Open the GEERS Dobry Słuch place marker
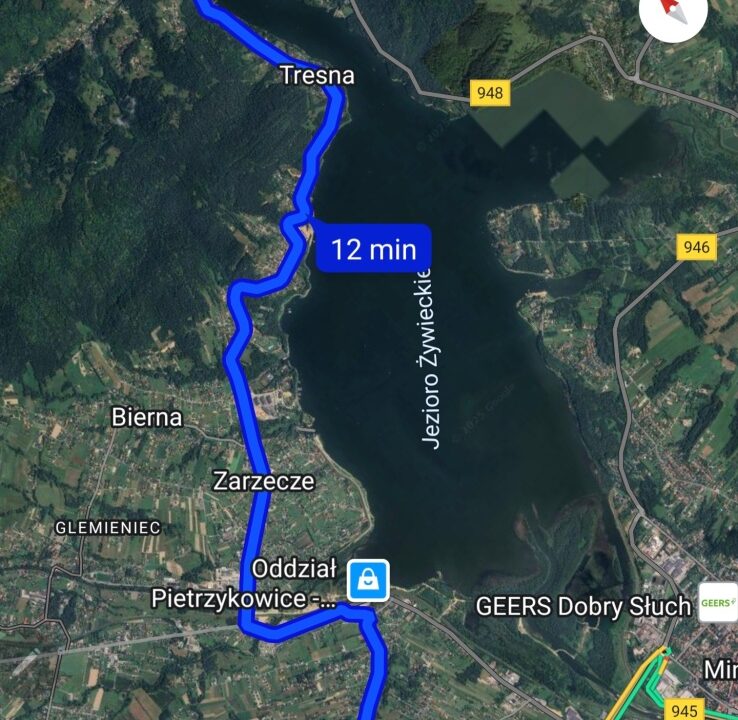 [x=717, y=602]
